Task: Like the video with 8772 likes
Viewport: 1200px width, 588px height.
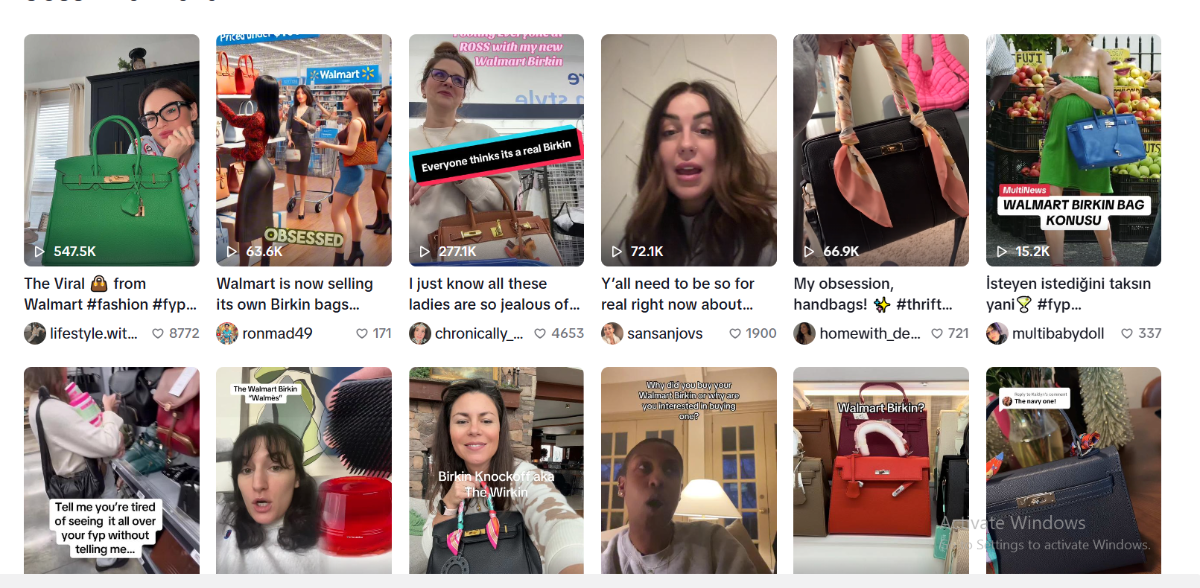Action: click(157, 333)
